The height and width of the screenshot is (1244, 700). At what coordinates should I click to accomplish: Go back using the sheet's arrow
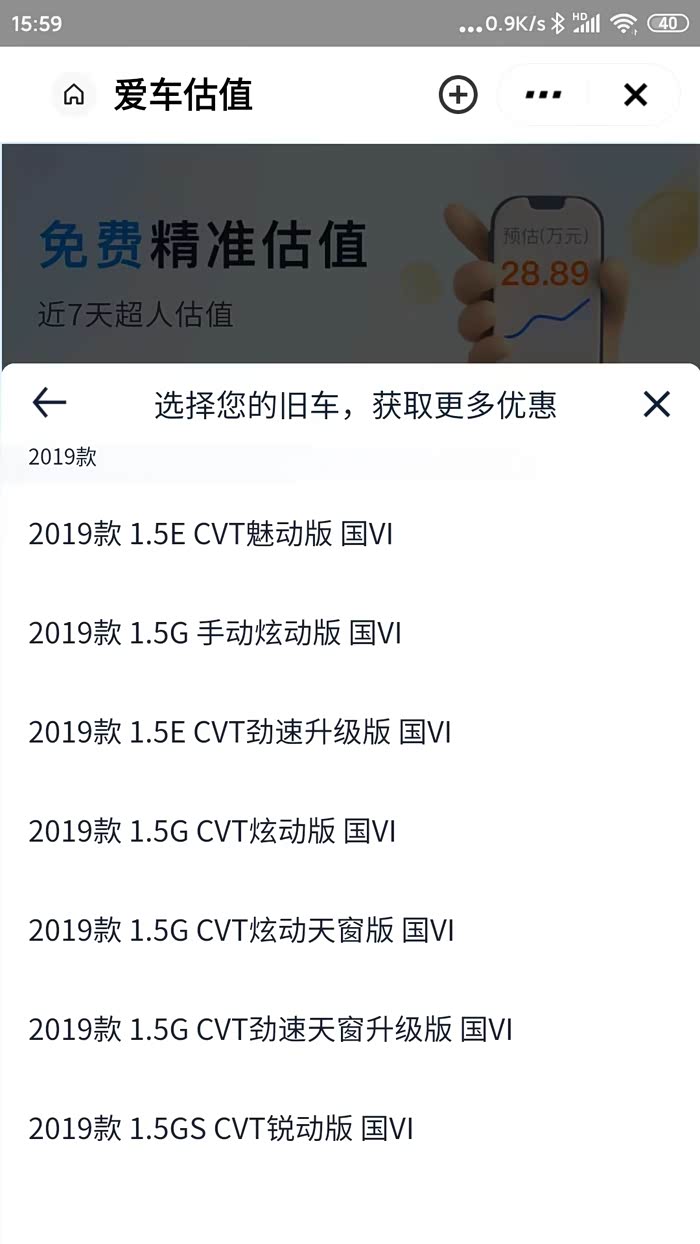49,403
